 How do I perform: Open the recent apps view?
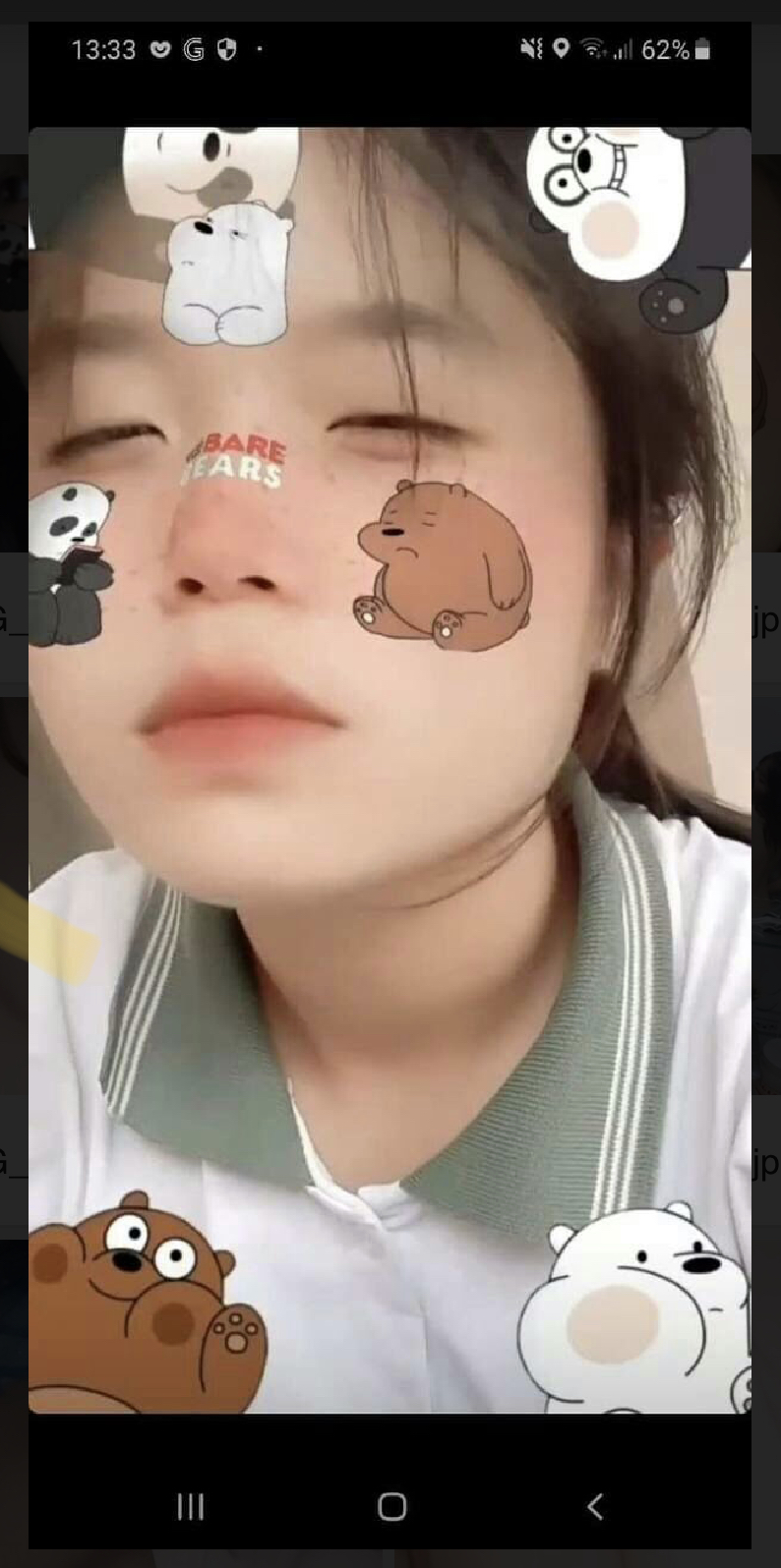pyautogui.click(x=191, y=1506)
